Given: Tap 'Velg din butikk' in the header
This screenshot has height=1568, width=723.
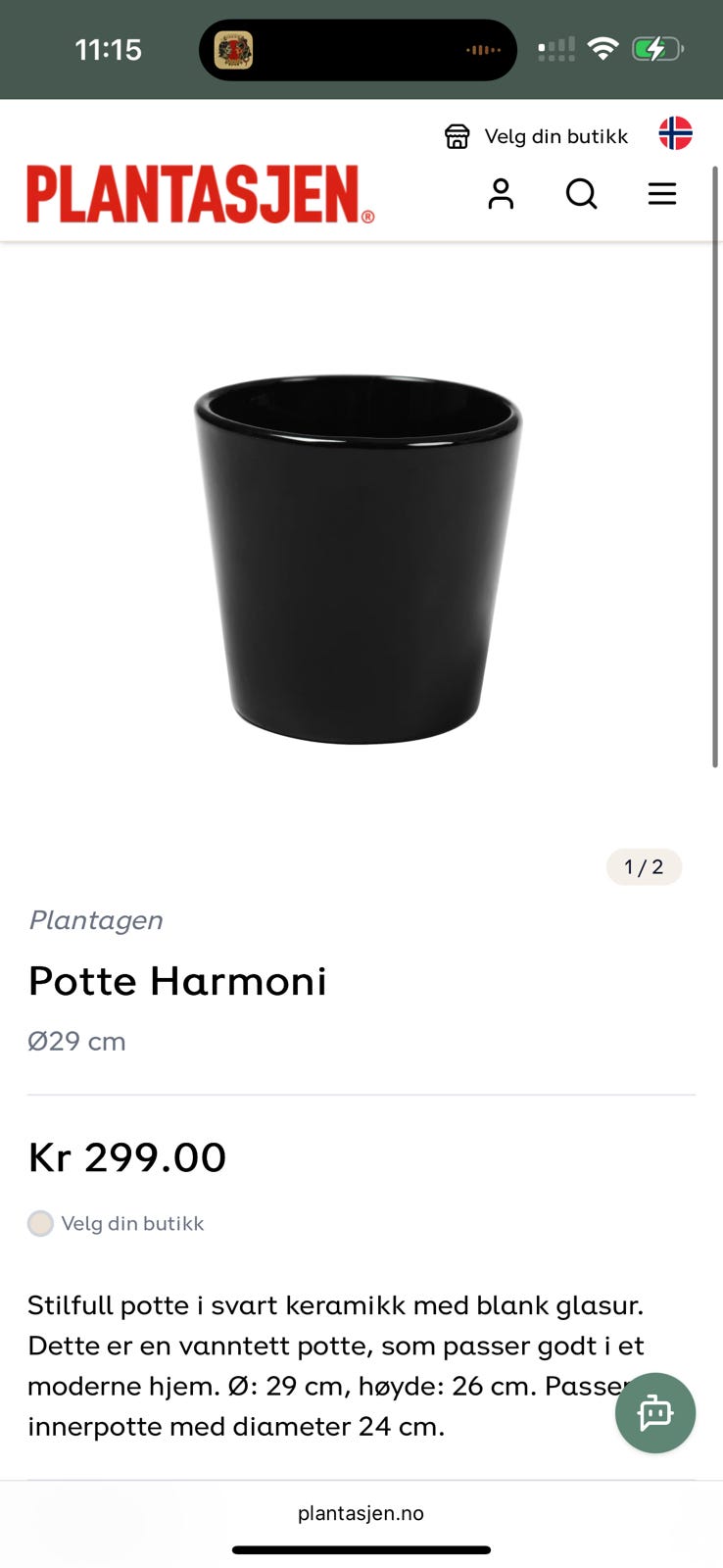Looking at the screenshot, I should click(x=536, y=136).
